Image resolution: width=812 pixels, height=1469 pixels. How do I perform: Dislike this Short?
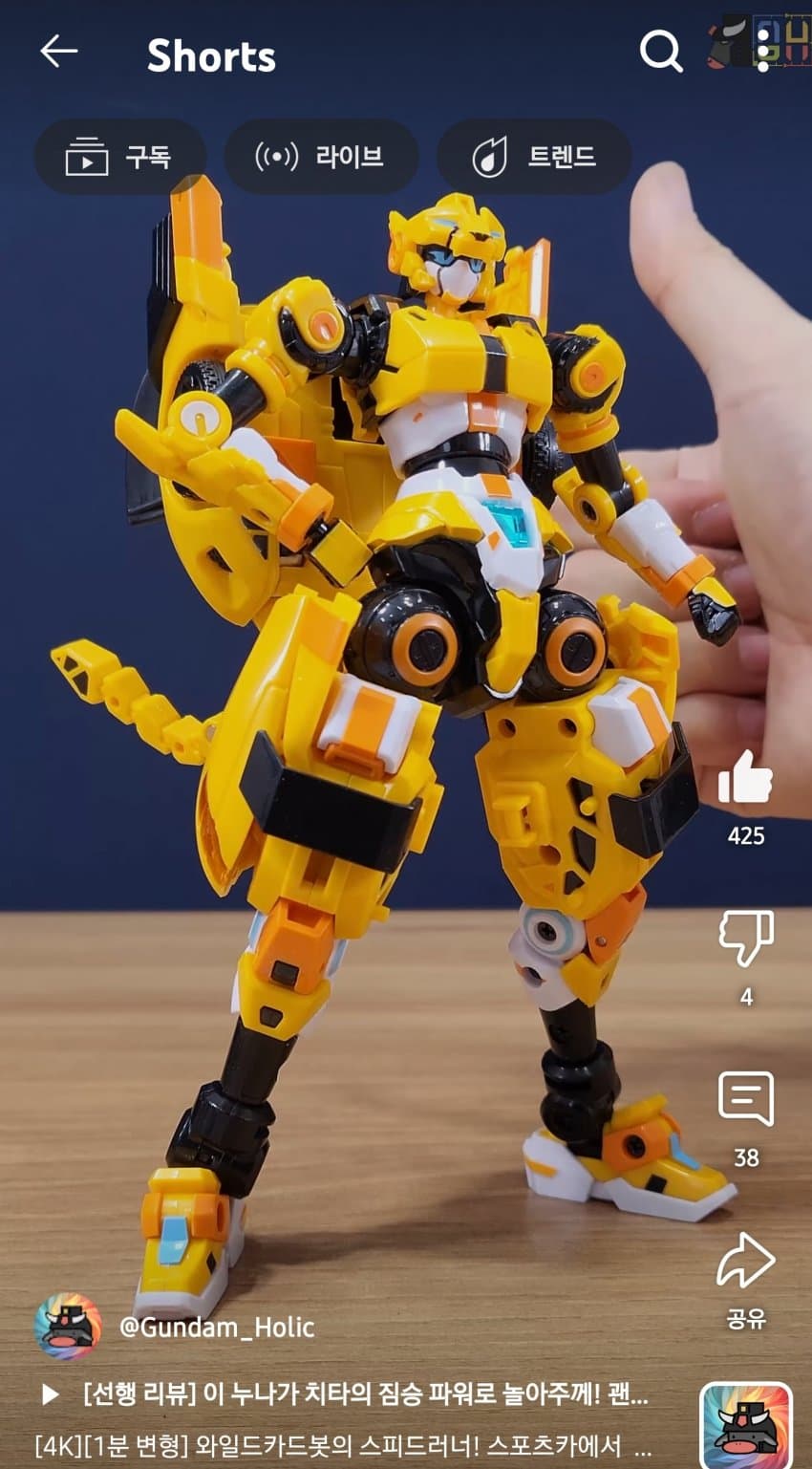tap(745, 939)
